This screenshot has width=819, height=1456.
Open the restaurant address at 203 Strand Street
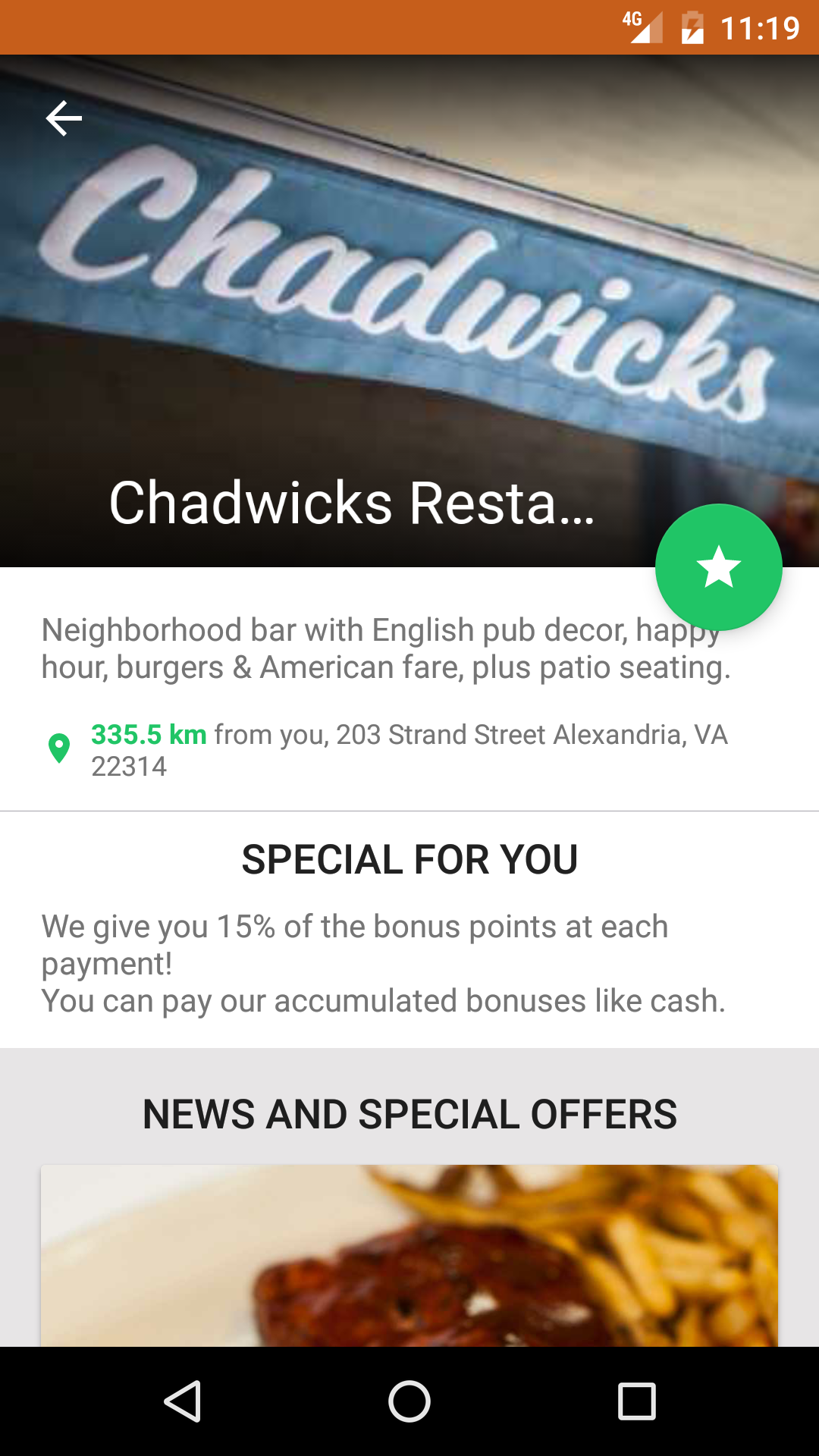409,749
